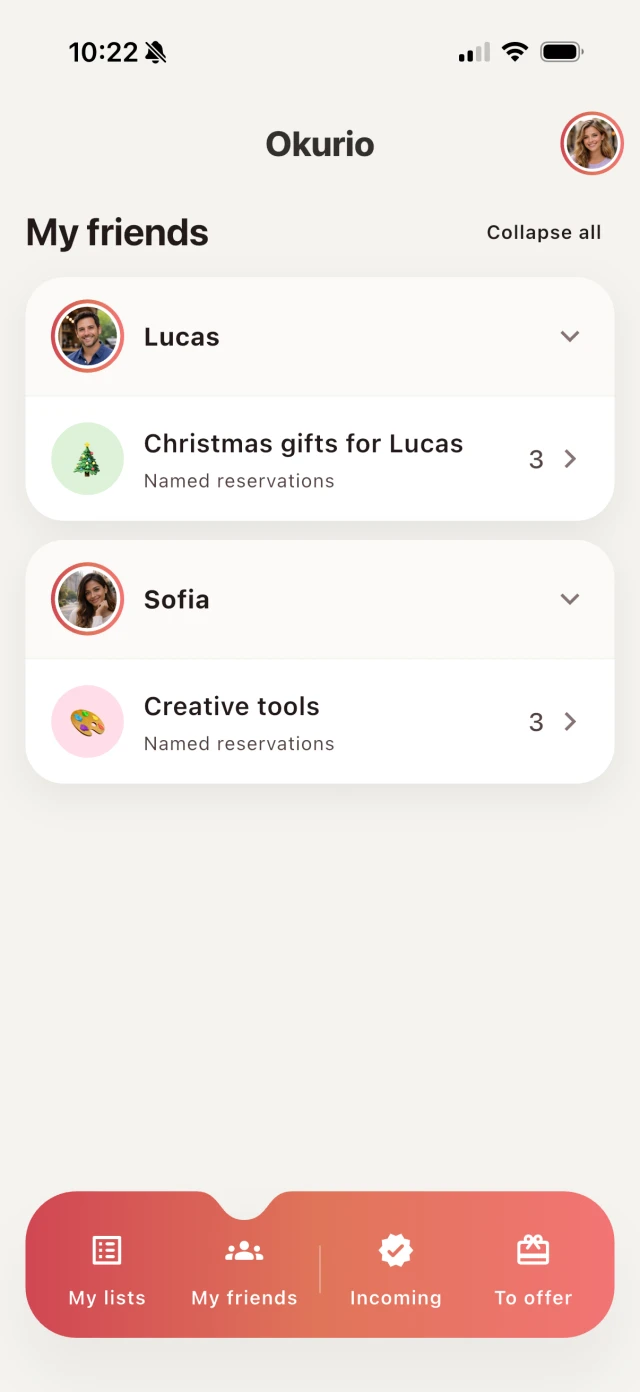Screen dimensions: 640x1392
Task: Open Christmas gifts for Lucas list
Action: [x=320, y=459]
